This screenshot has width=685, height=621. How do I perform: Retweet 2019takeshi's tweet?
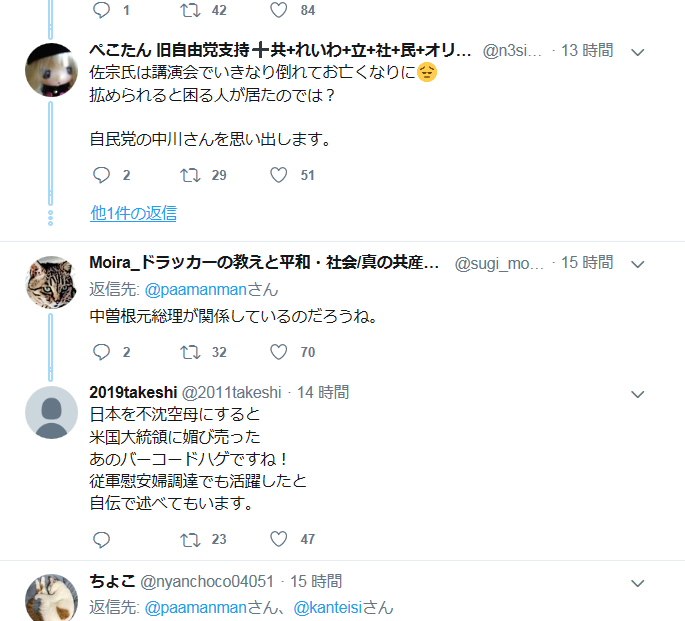point(189,539)
